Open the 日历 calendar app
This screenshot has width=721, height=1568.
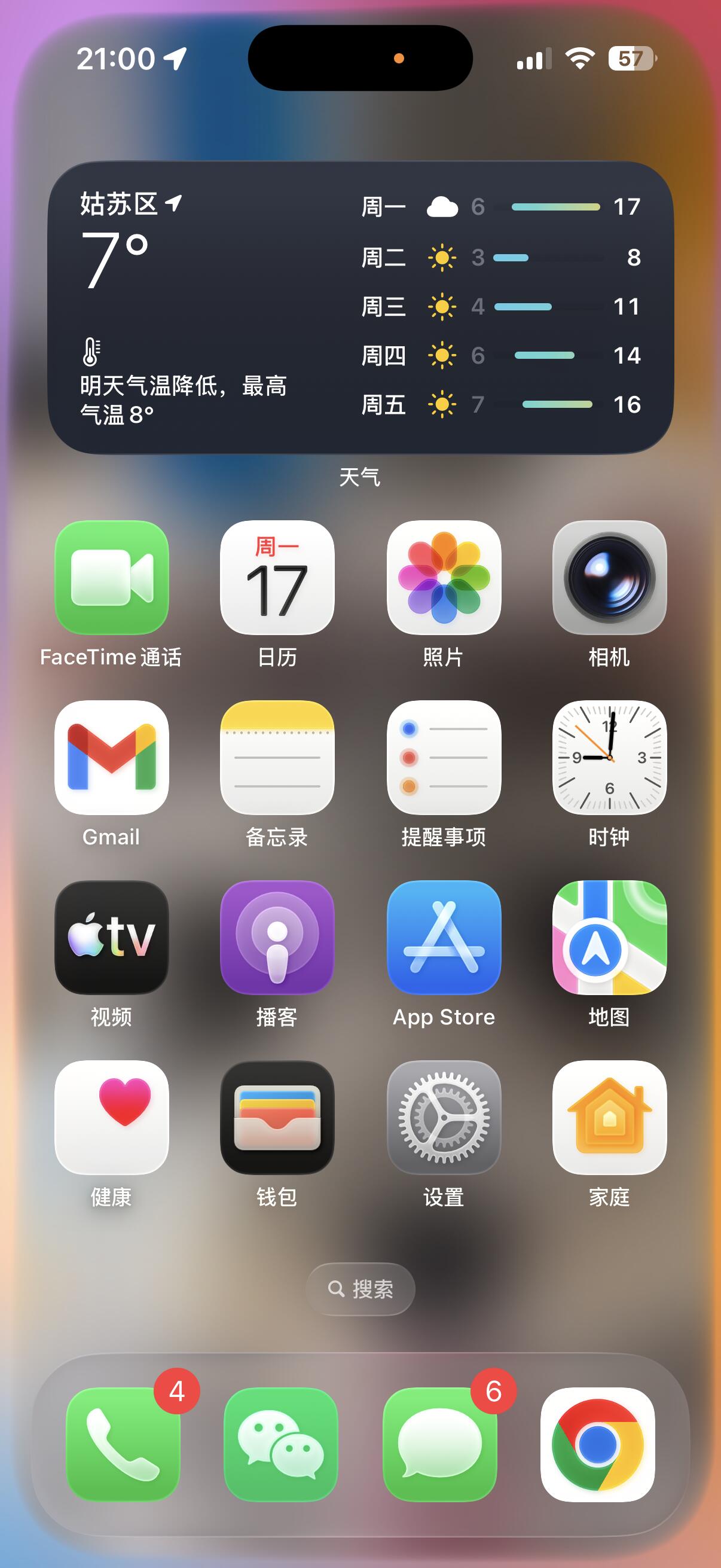[x=277, y=578]
